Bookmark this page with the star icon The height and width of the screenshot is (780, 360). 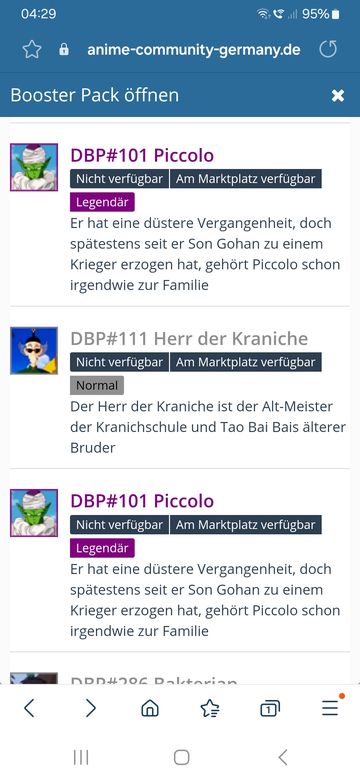click(32, 50)
